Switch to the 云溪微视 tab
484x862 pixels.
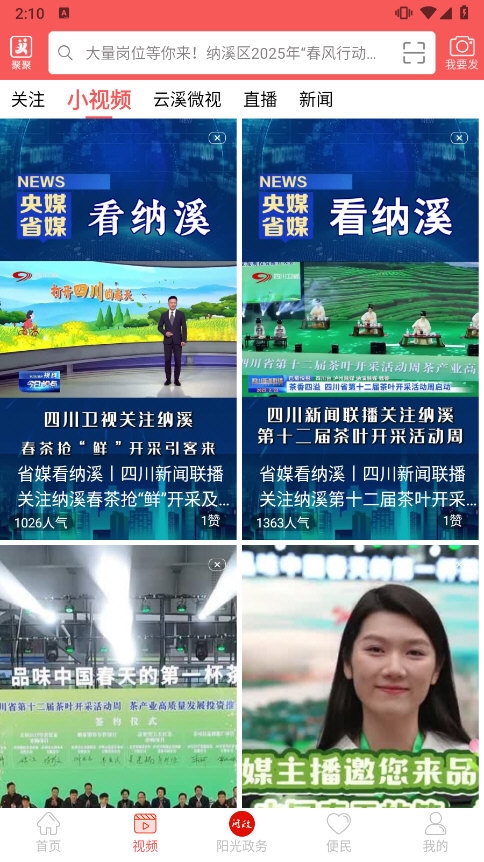(x=187, y=100)
